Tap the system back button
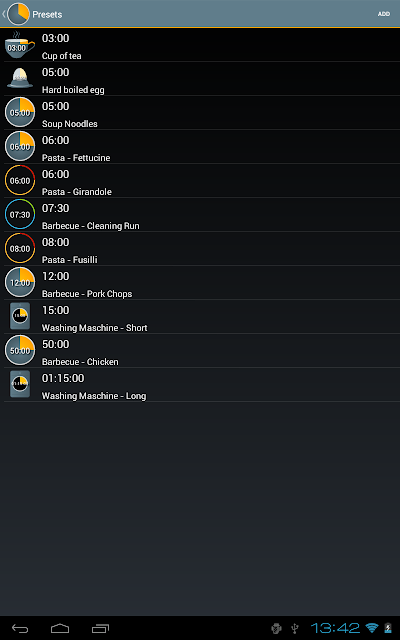Screen dimensions: 400x640 point(20,628)
